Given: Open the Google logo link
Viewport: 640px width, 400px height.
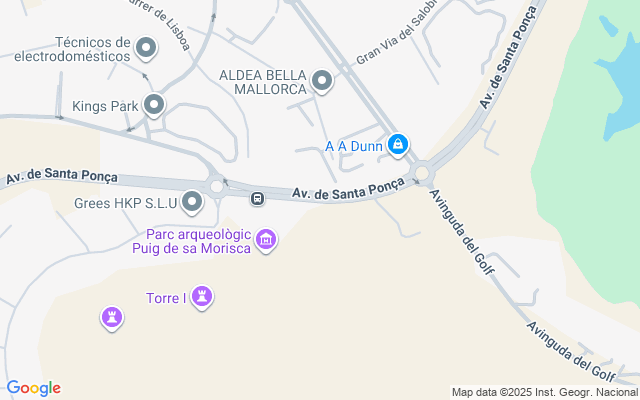Looking at the screenshot, I should (x=34, y=388).
